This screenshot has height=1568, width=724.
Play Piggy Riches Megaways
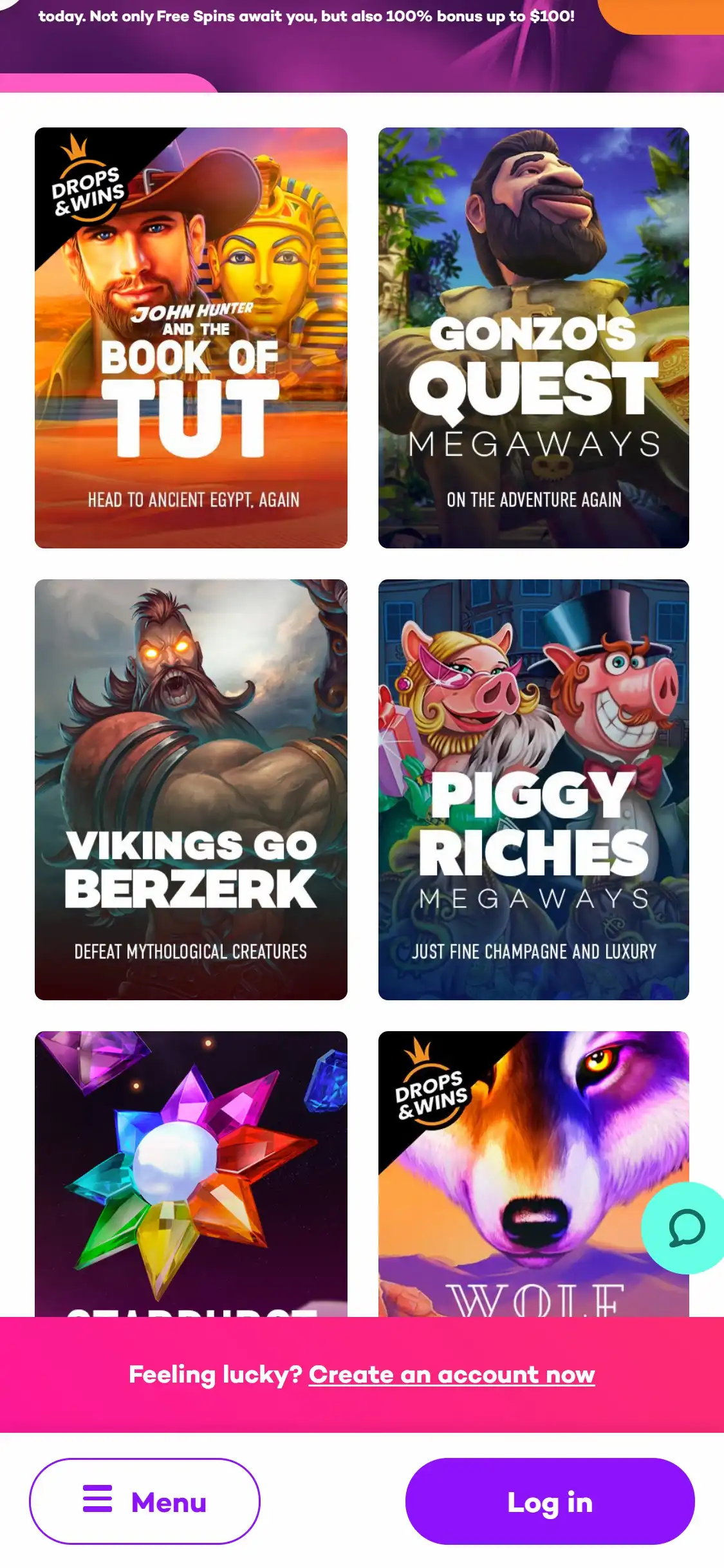(534, 789)
